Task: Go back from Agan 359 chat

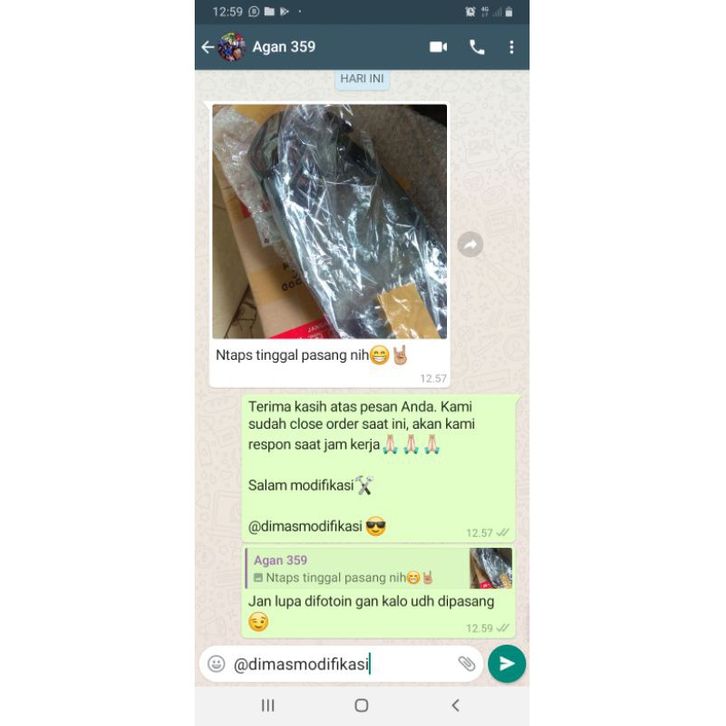Action: (x=208, y=47)
